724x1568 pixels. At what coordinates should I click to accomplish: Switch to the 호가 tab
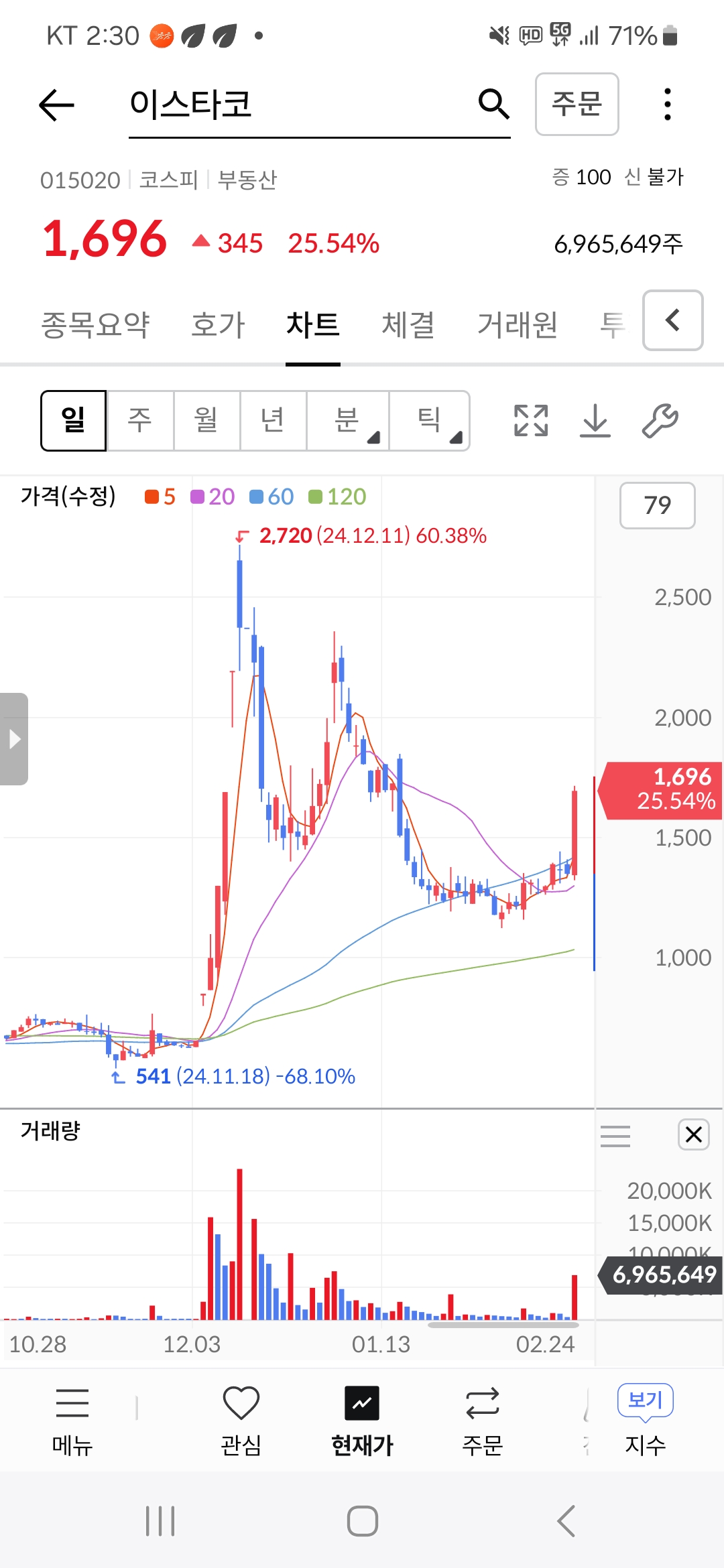tap(218, 325)
